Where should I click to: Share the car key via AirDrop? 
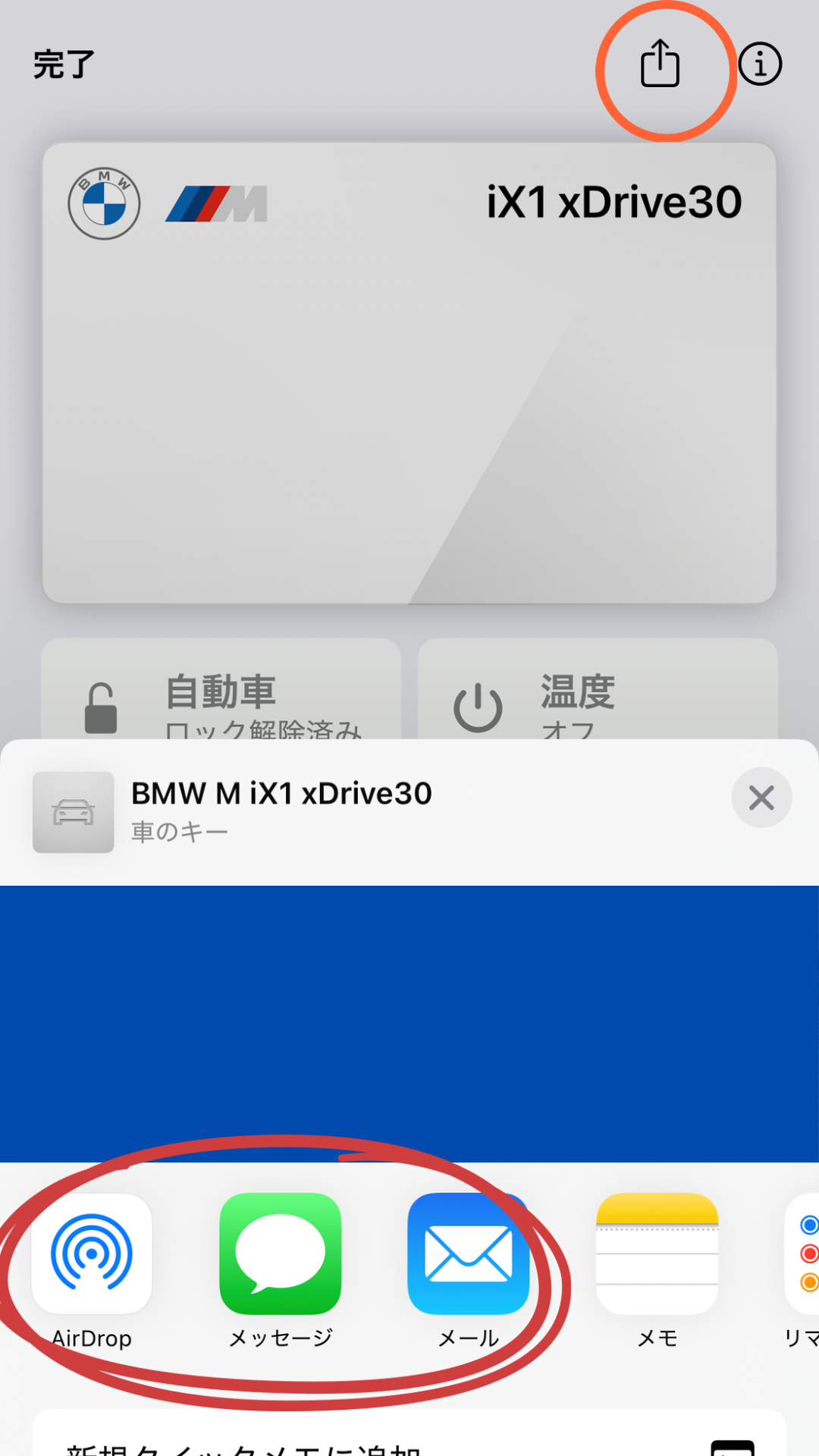(x=92, y=1254)
